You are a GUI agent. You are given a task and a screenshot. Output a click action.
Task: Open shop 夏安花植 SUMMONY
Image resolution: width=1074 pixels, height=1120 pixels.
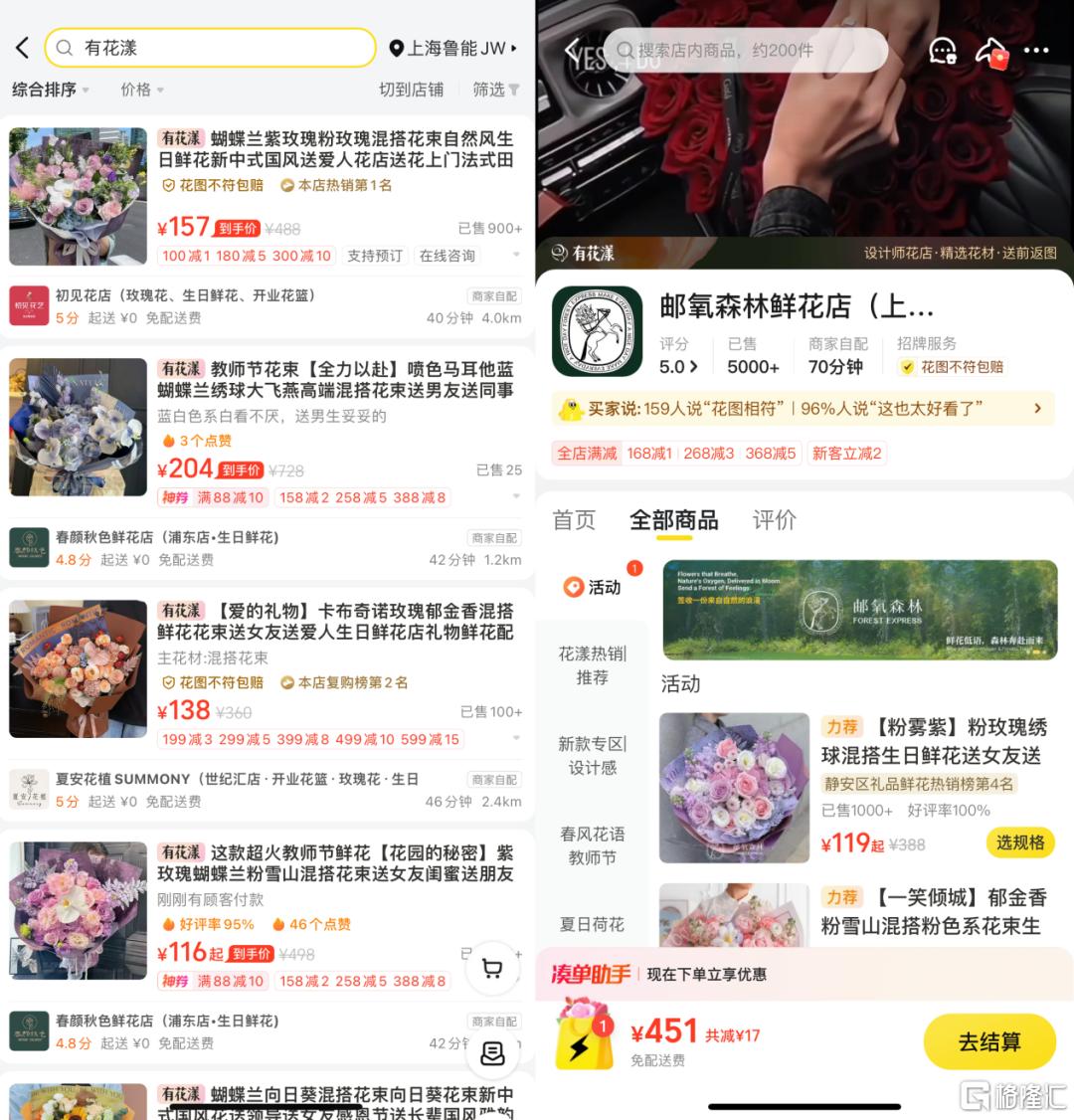pos(237,779)
